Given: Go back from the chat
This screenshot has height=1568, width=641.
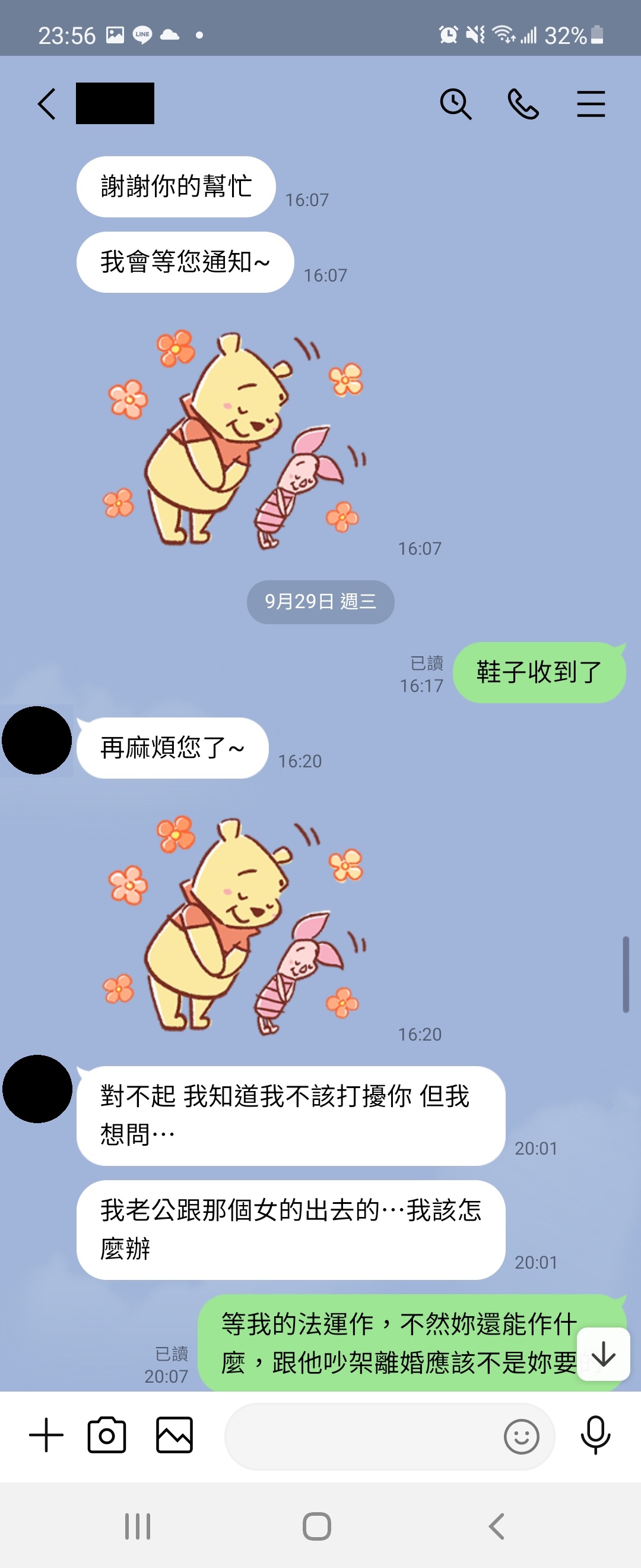Looking at the screenshot, I should click(47, 104).
